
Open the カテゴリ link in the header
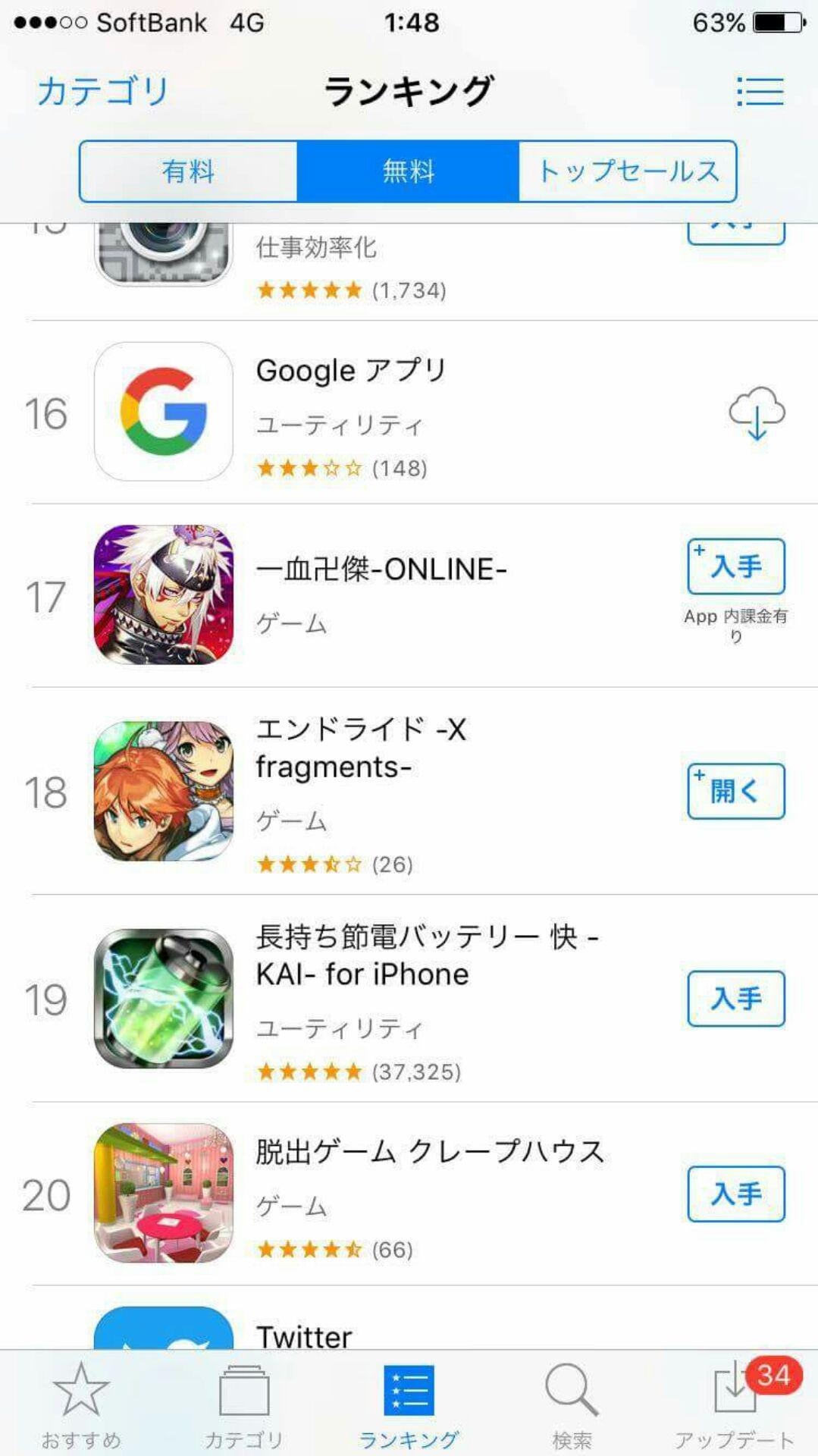(103, 92)
